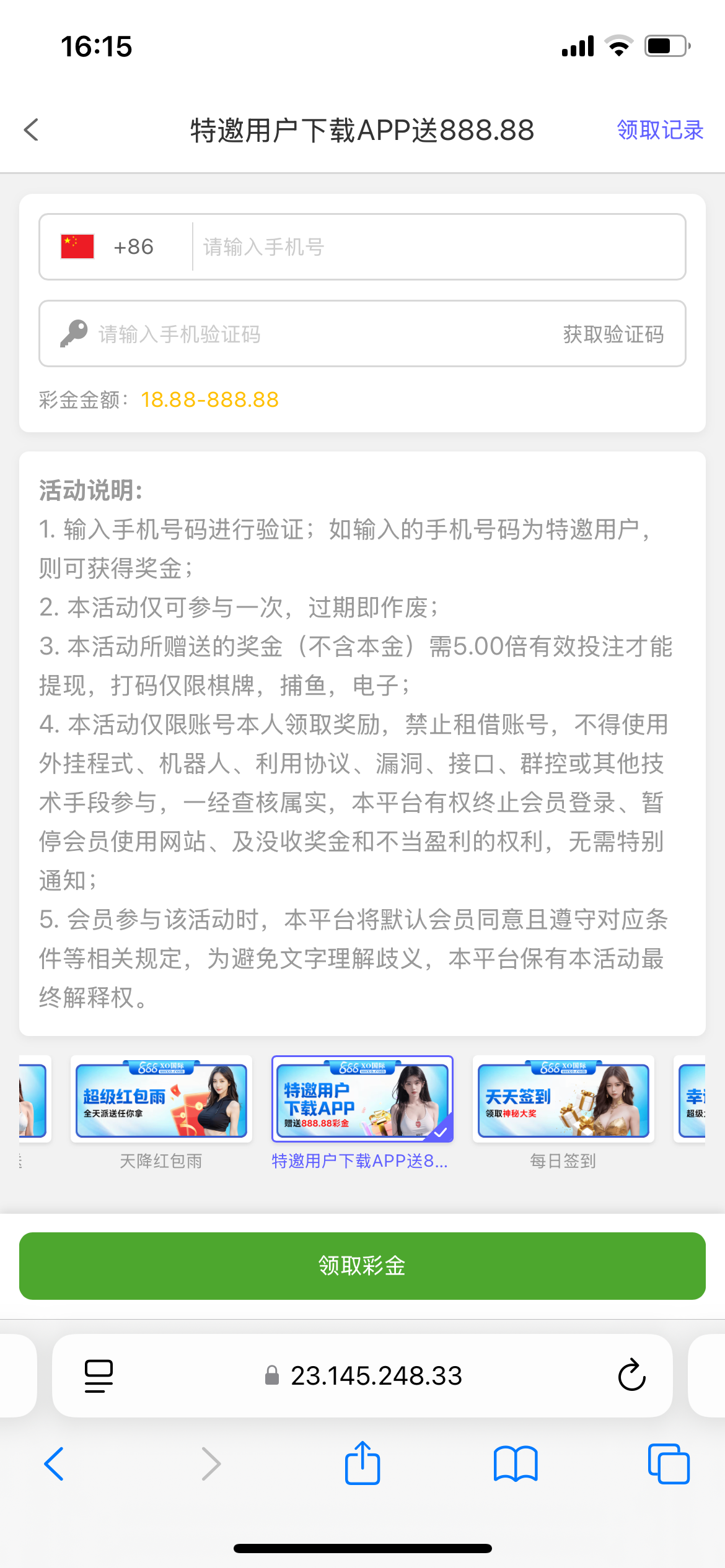725x1568 pixels.
Task: Open 领取记录 claim records
Action: (x=659, y=130)
